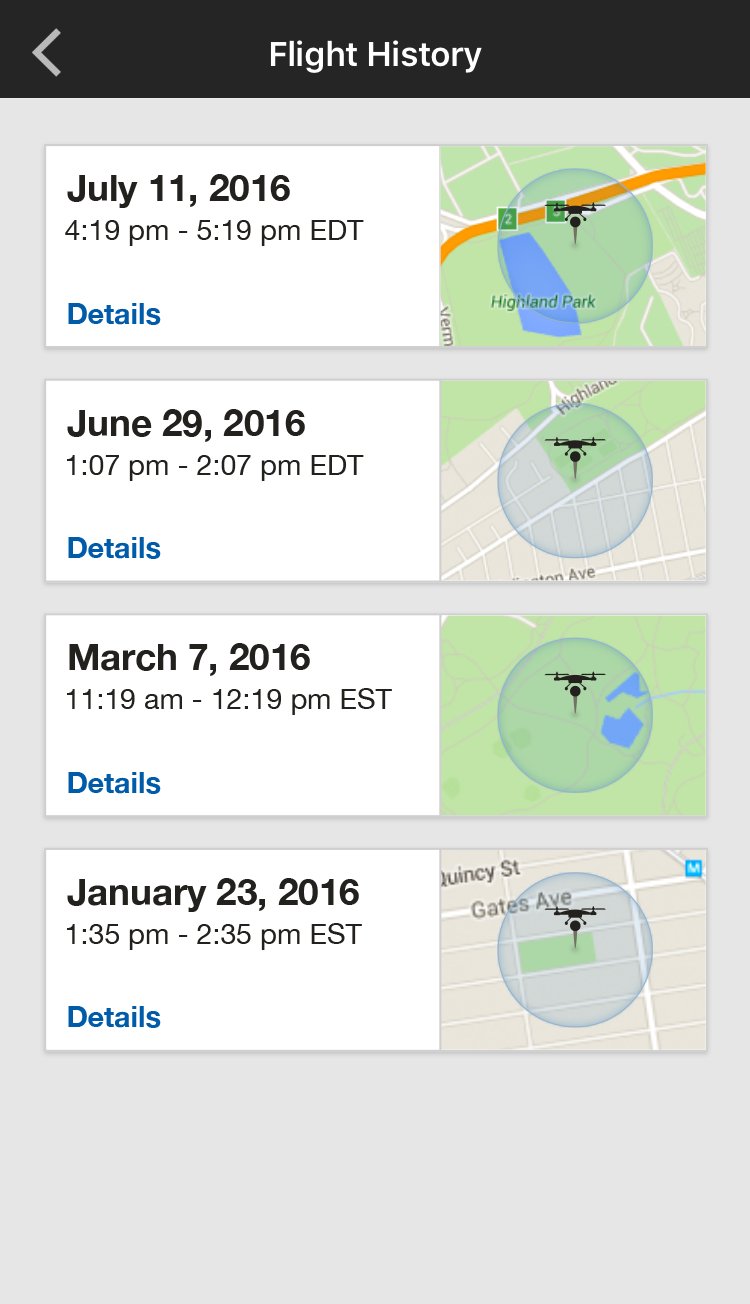Image resolution: width=750 pixels, height=1304 pixels.
Task: Click the back arrow icon
Action: tap(46, 52)
